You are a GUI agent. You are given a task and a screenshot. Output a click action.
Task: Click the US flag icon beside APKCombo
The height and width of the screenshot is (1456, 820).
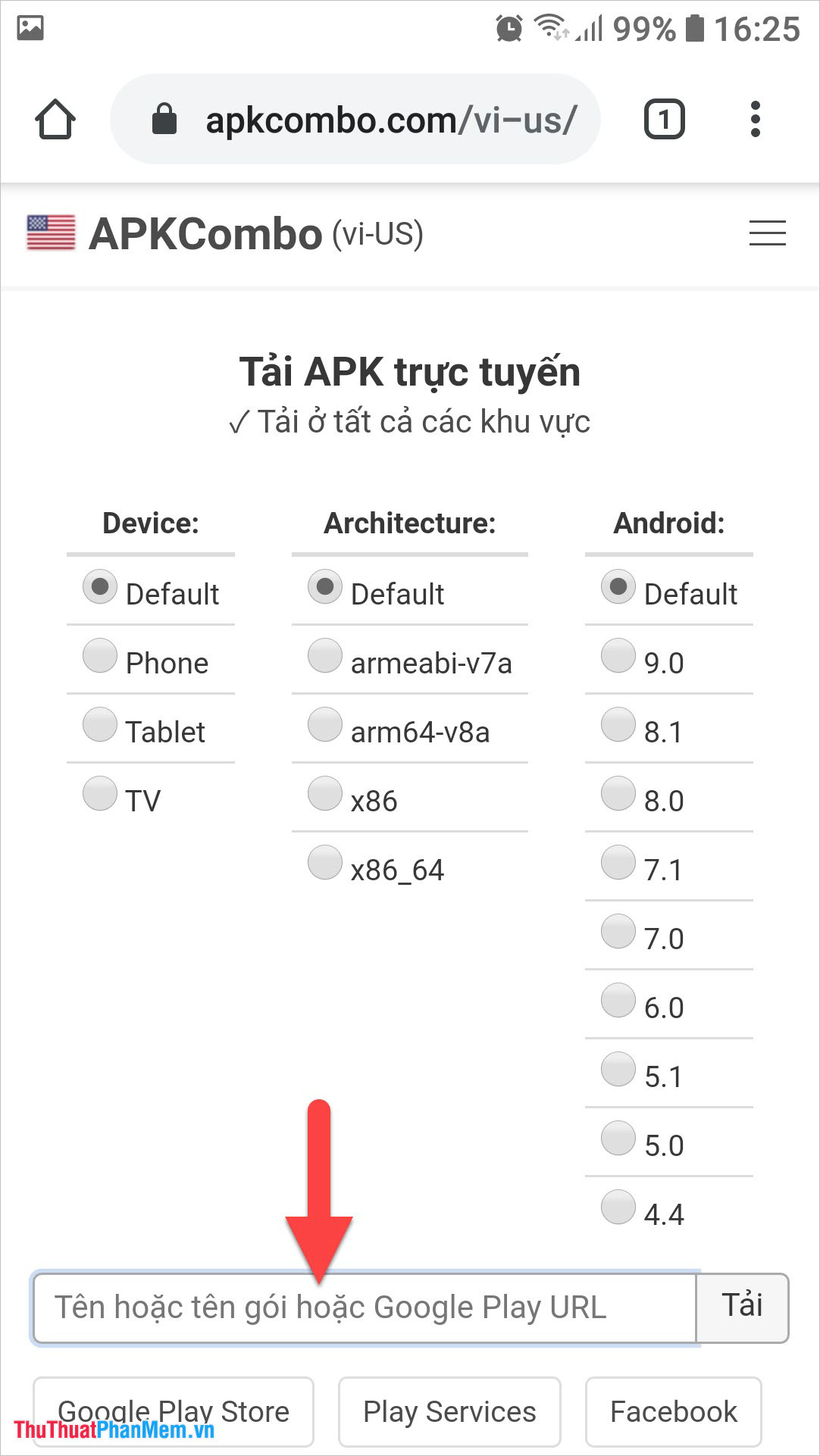click(50, 233)
